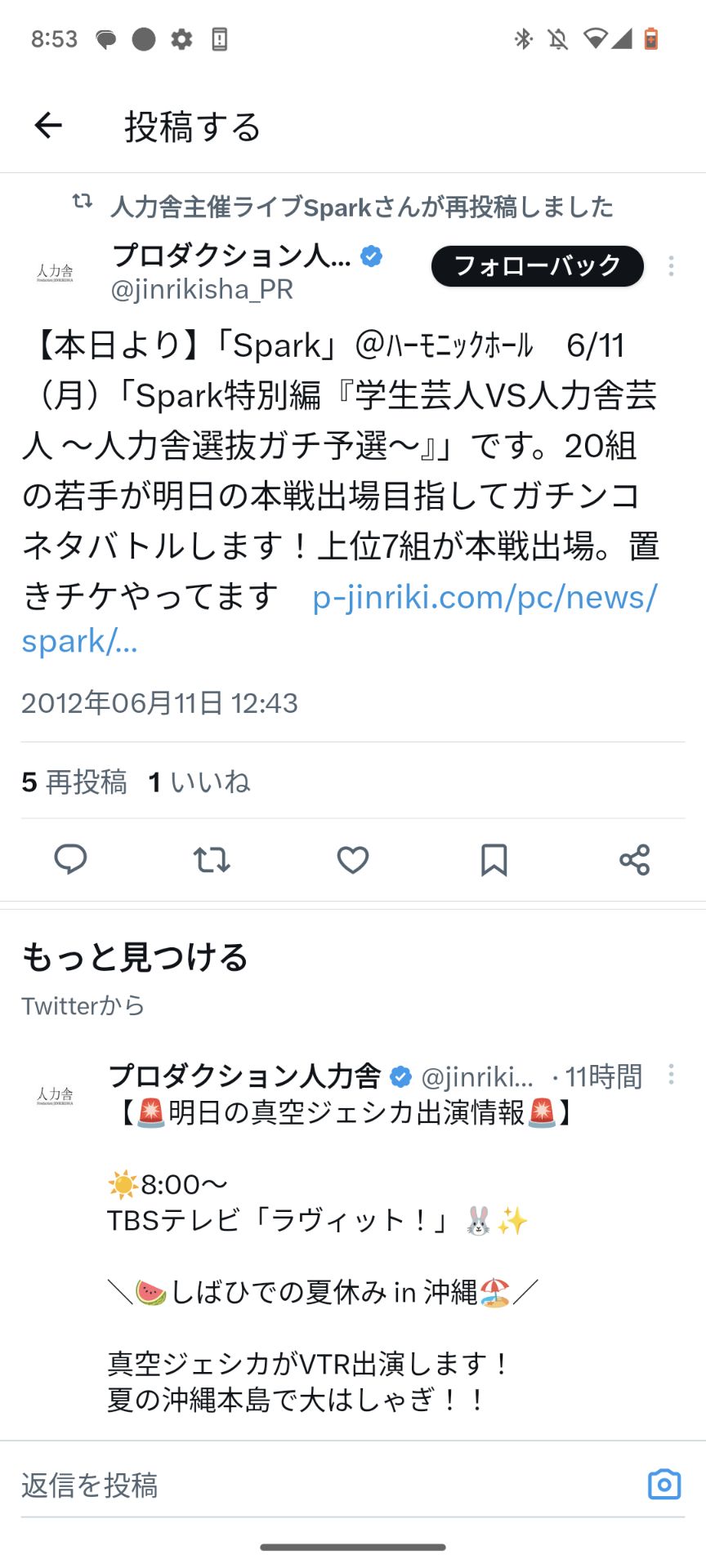The width and height of the screenshot is (706, 1568).
Task: Expand the p-jinriki.com link preview
Action: (484, 599)
